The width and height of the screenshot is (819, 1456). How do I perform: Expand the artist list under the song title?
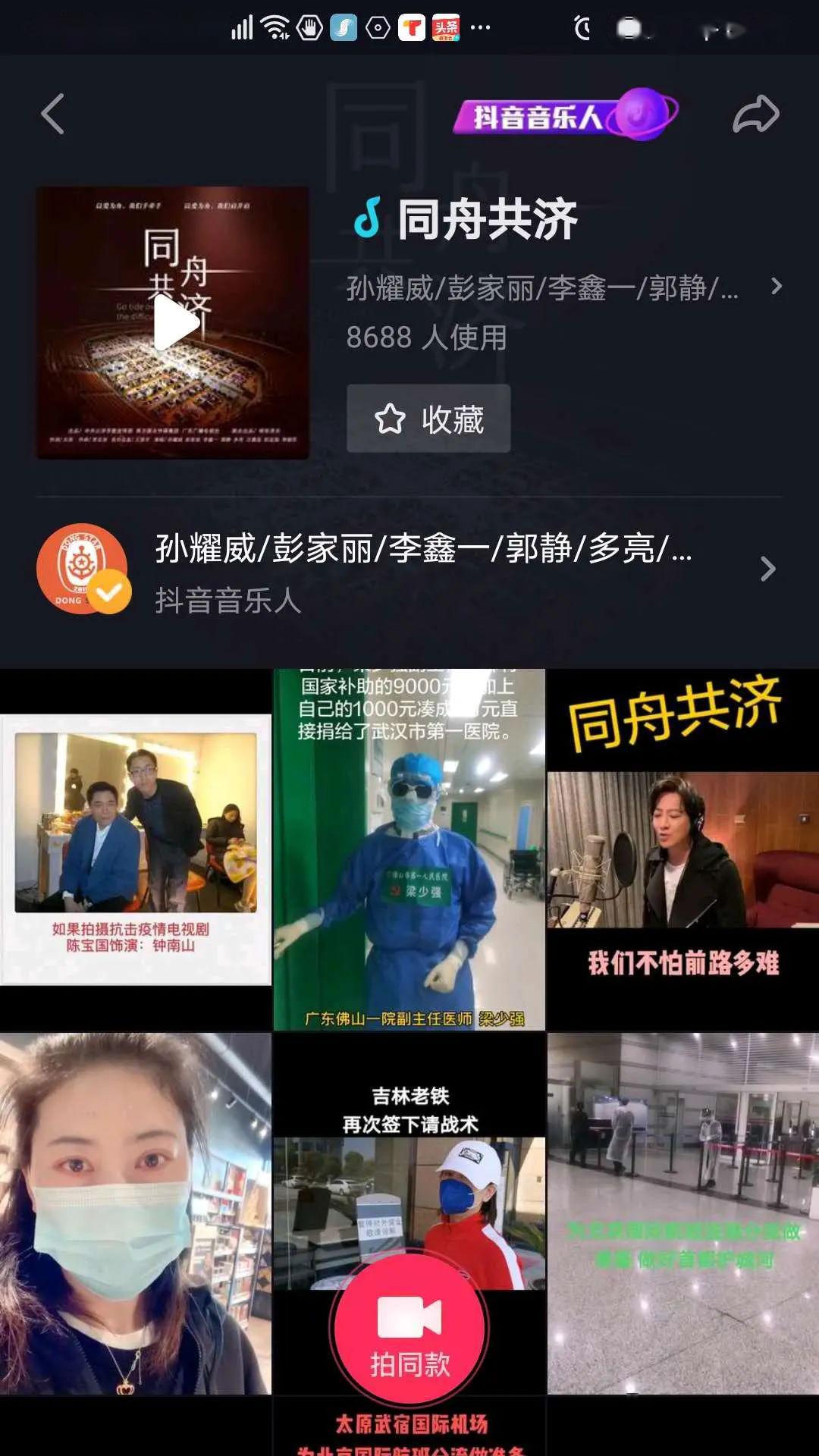[x=775, y=287]
